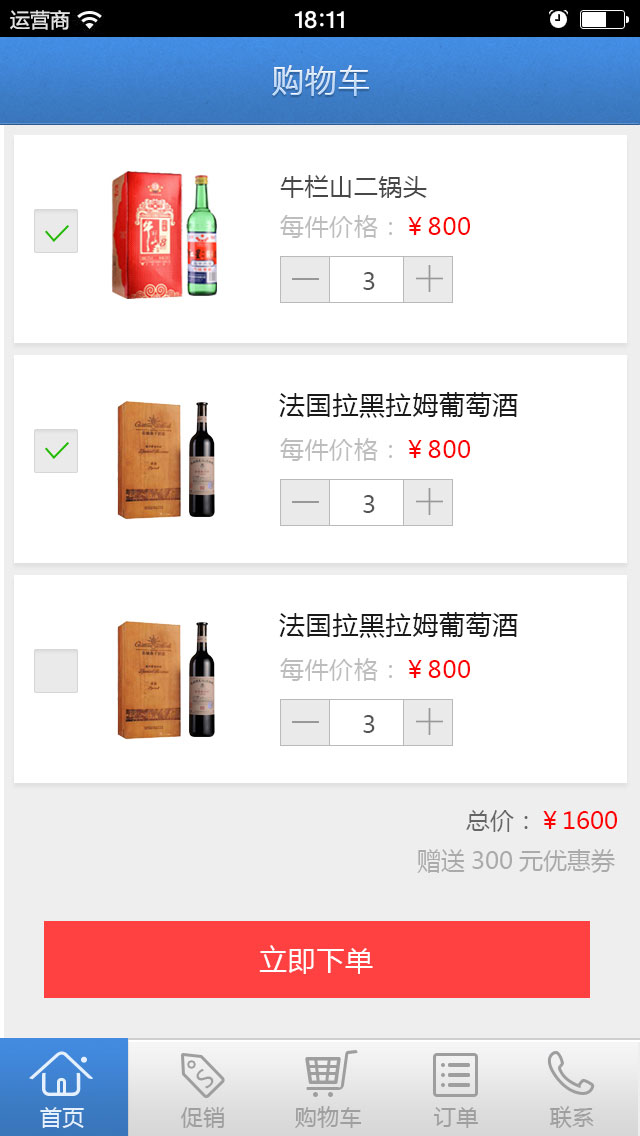Open the 购物车 tab
The height and width of the screenshot is (1136, 640).
pos(328,1087)
